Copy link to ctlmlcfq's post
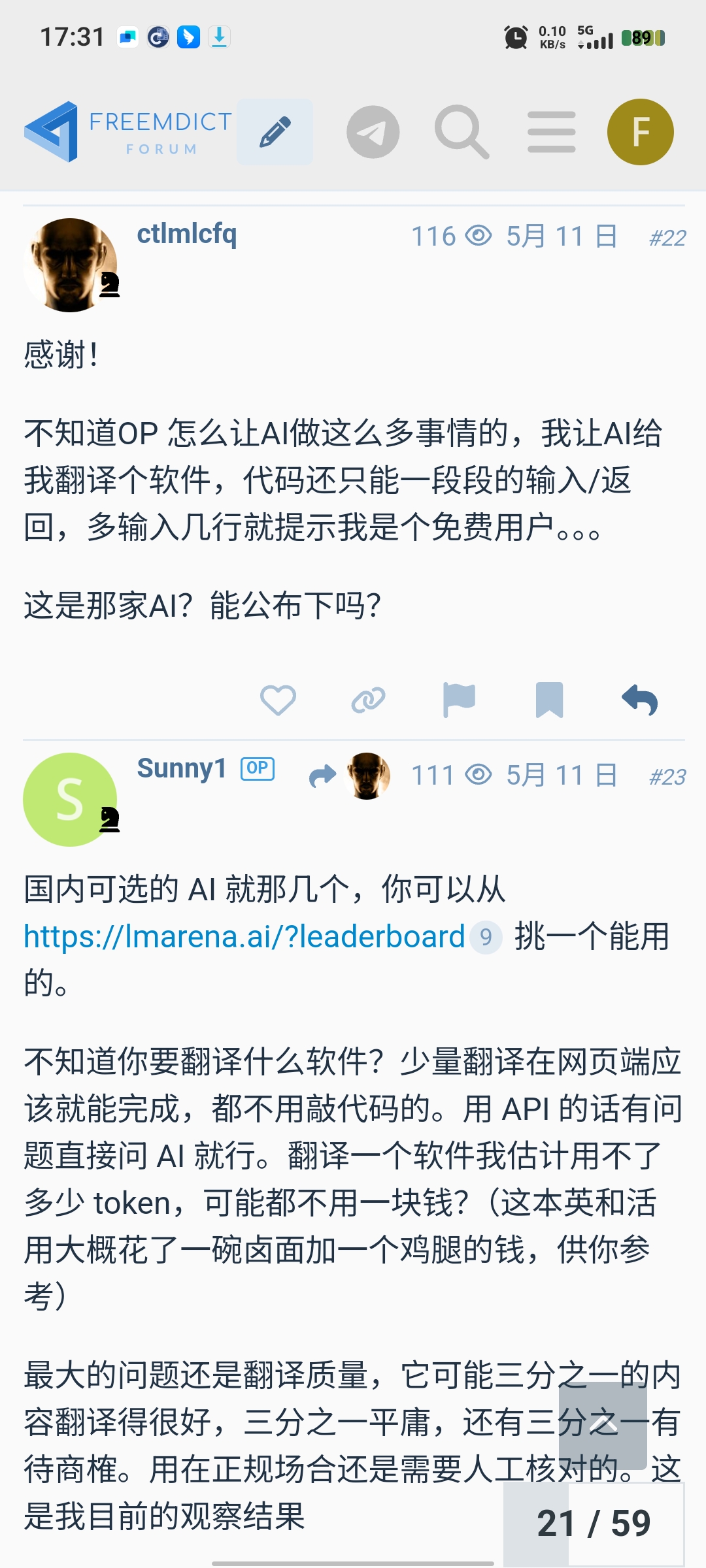The height and width of the screenshot is (1568, 706). 368,700
